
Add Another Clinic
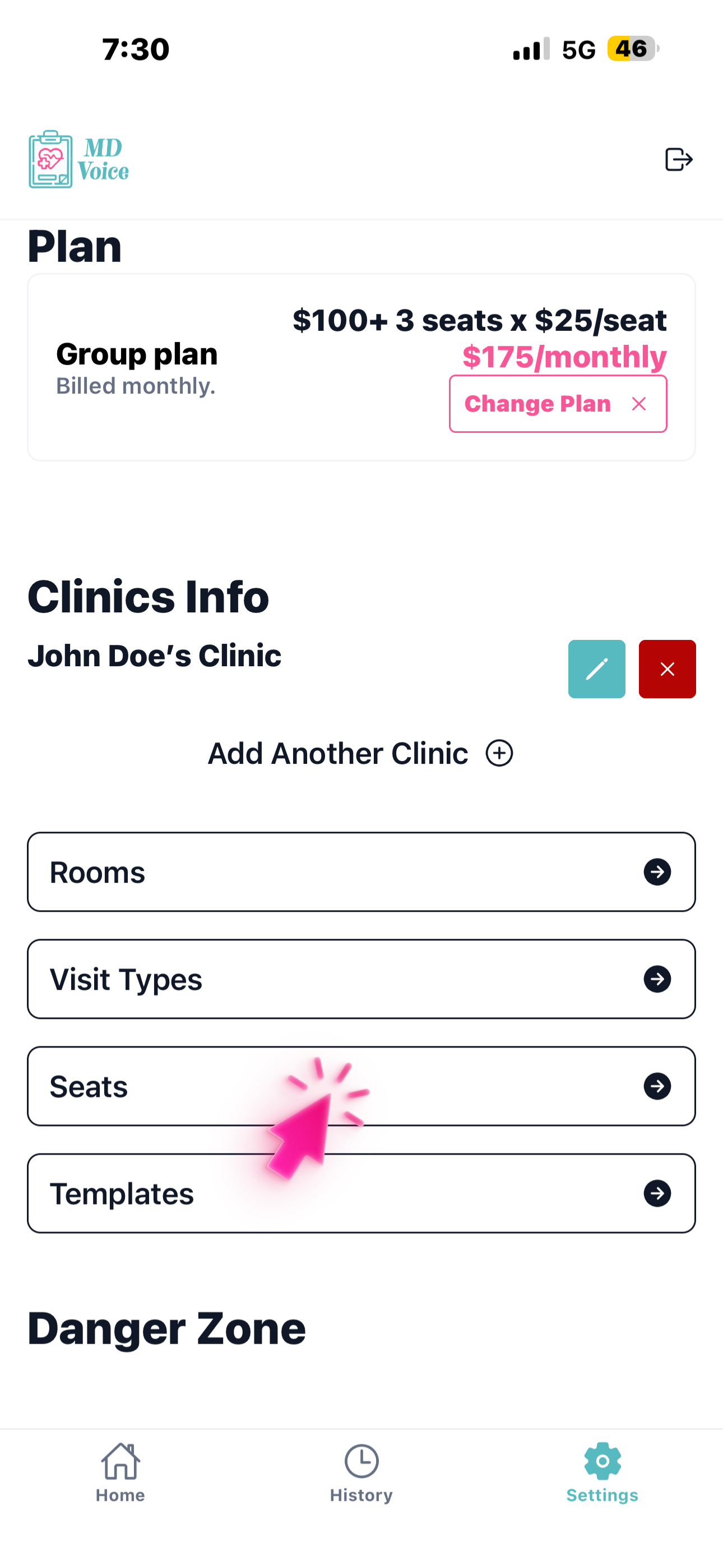(360, 753)
